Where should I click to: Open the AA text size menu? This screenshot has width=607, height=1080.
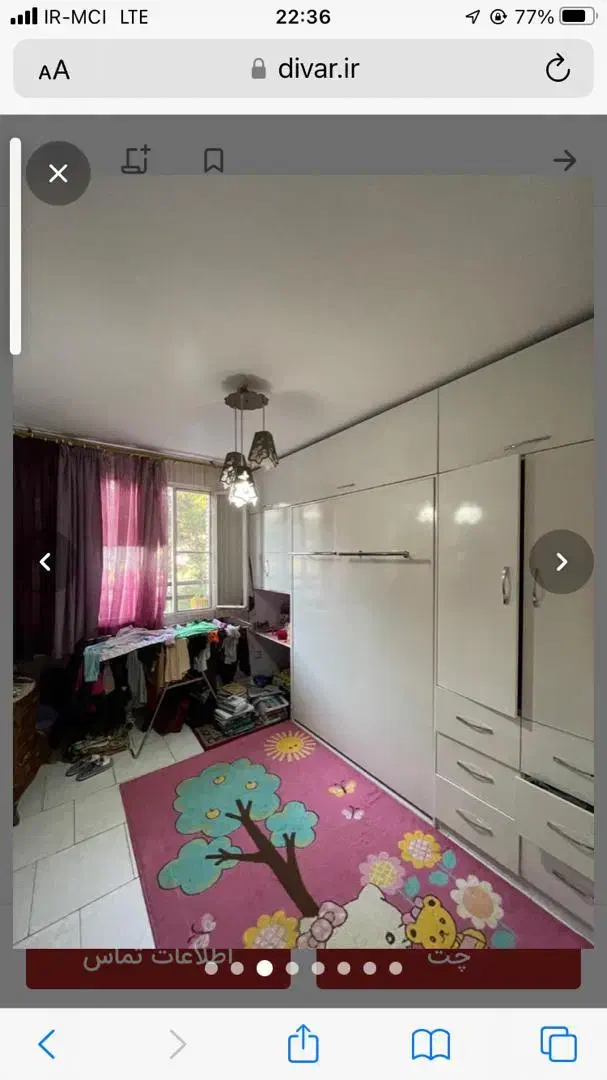tap(54, 70)
